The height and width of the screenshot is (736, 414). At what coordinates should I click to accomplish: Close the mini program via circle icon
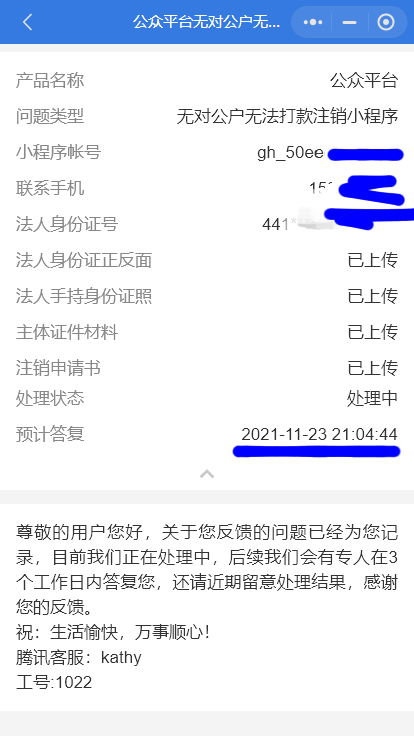[x=386, y=22]
